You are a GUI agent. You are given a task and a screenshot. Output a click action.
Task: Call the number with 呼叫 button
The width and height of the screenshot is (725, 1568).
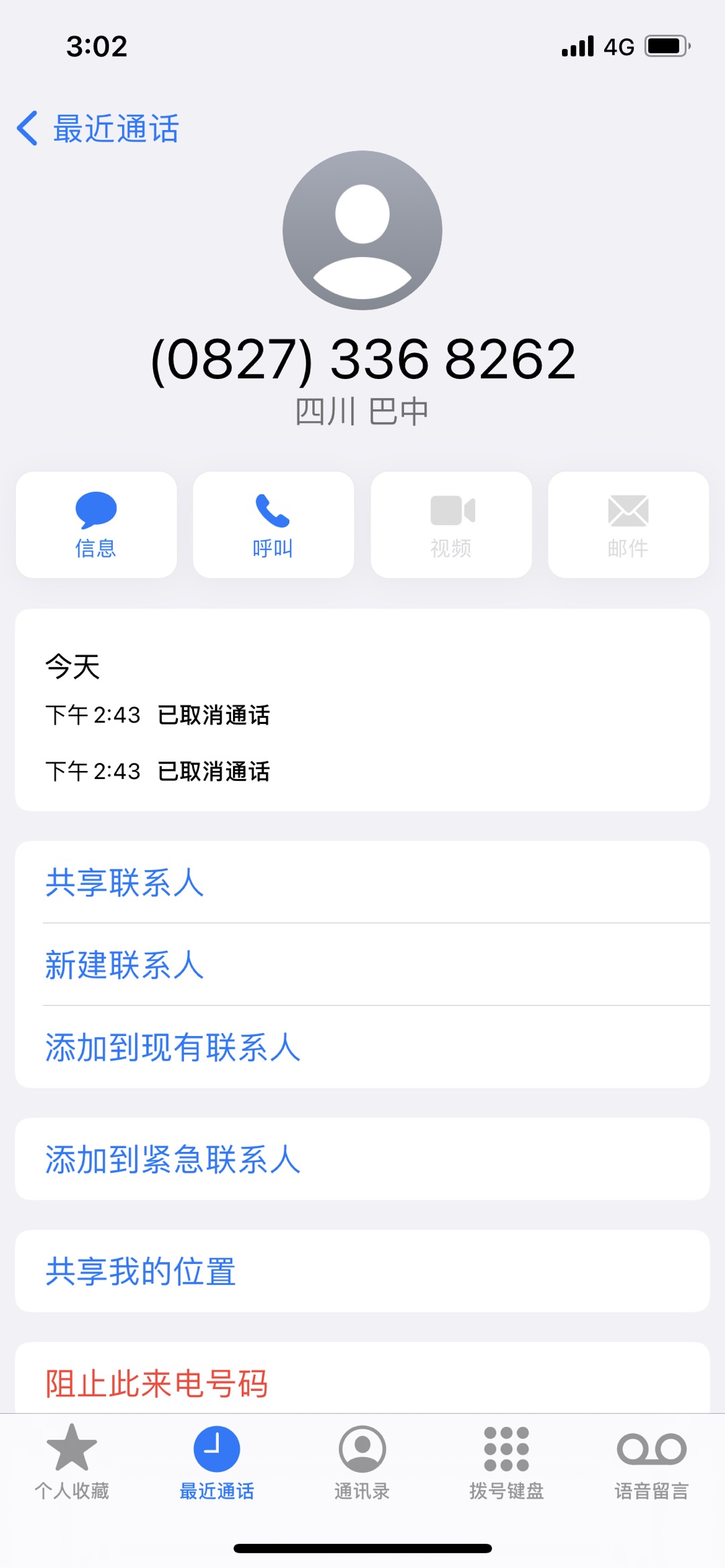(x=273, y=525)
